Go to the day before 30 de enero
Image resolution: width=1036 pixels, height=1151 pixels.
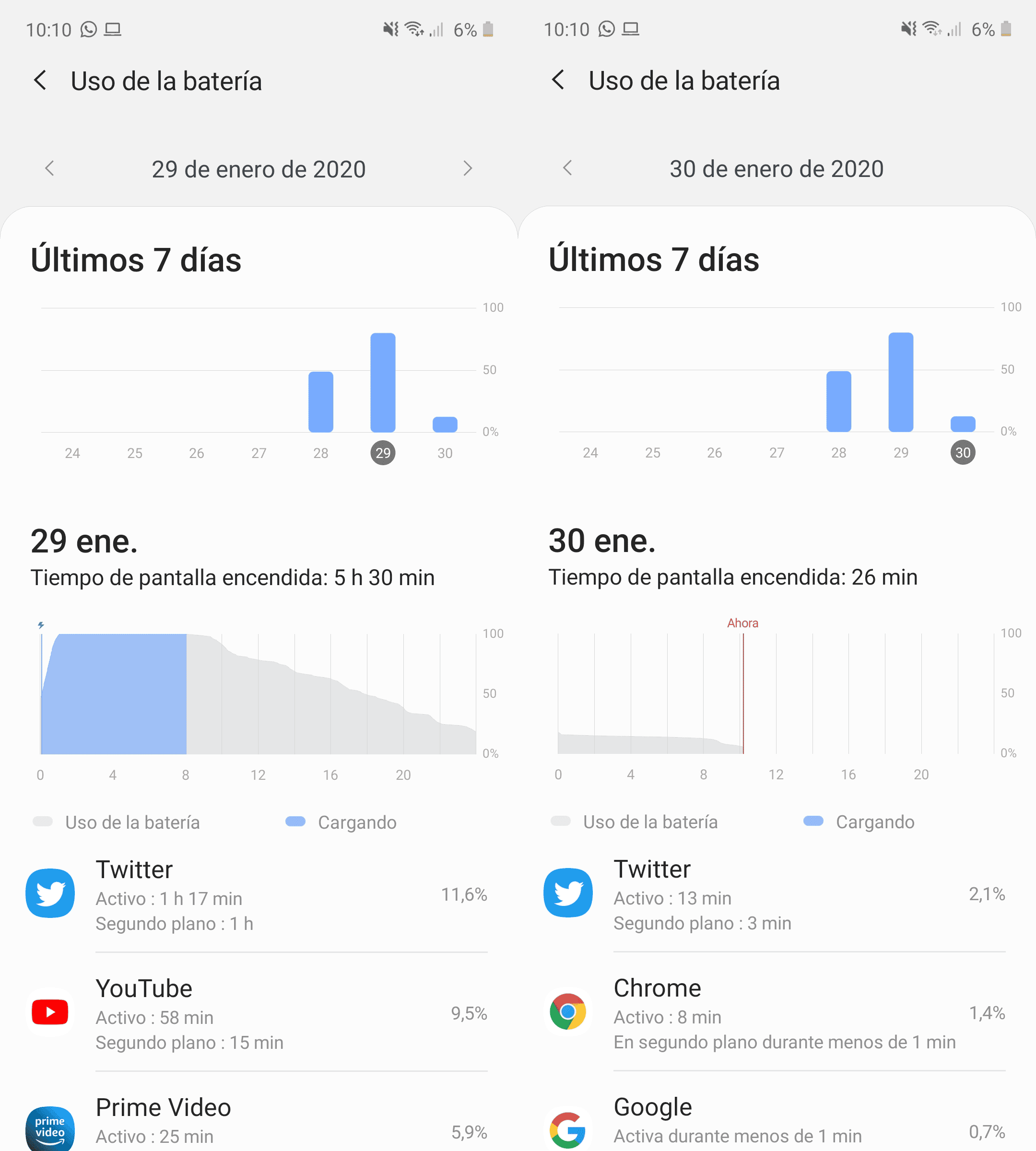click(x=567, y=168)
